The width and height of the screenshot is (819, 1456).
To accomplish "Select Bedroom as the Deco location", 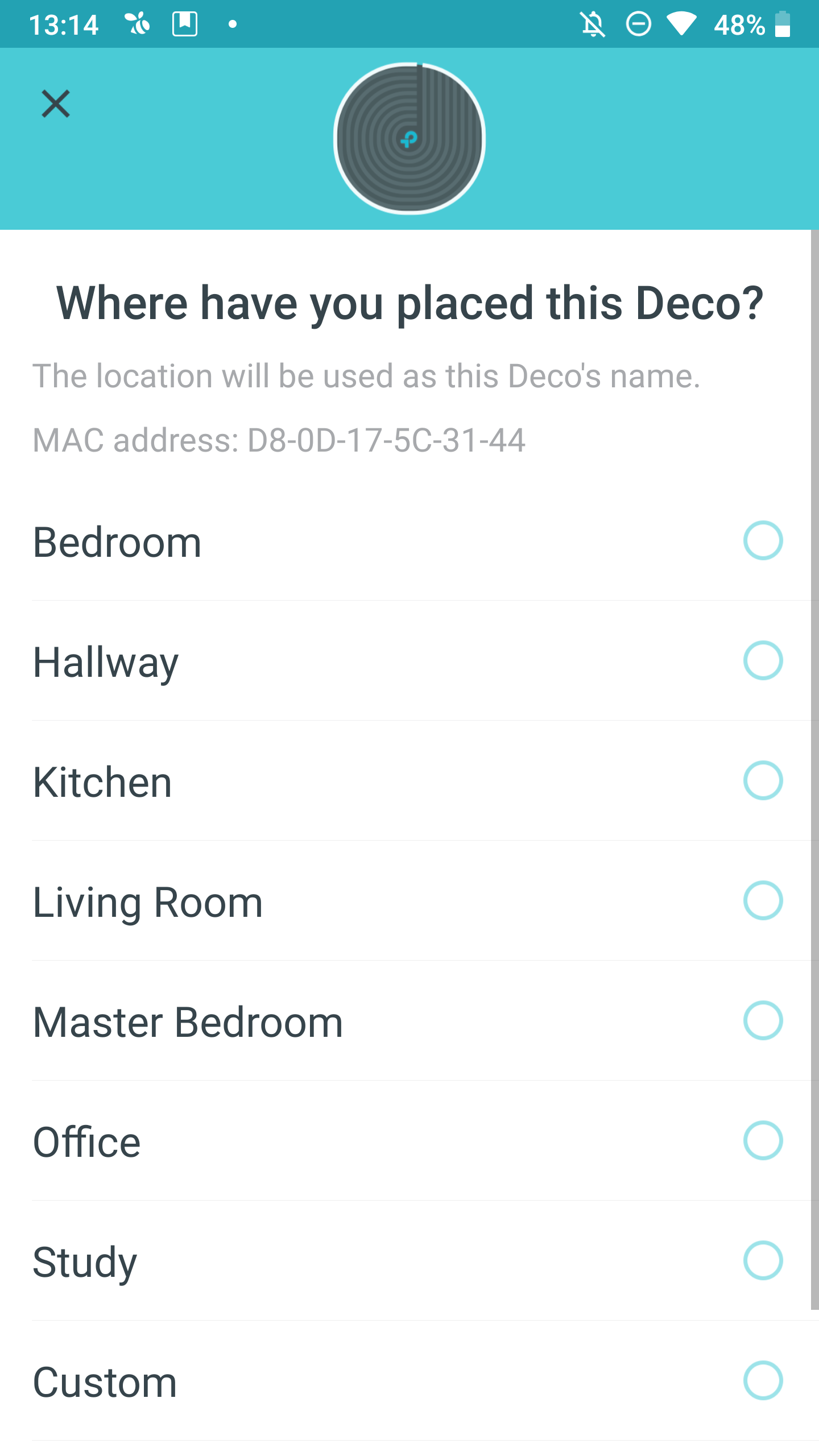I will point(409,541).
